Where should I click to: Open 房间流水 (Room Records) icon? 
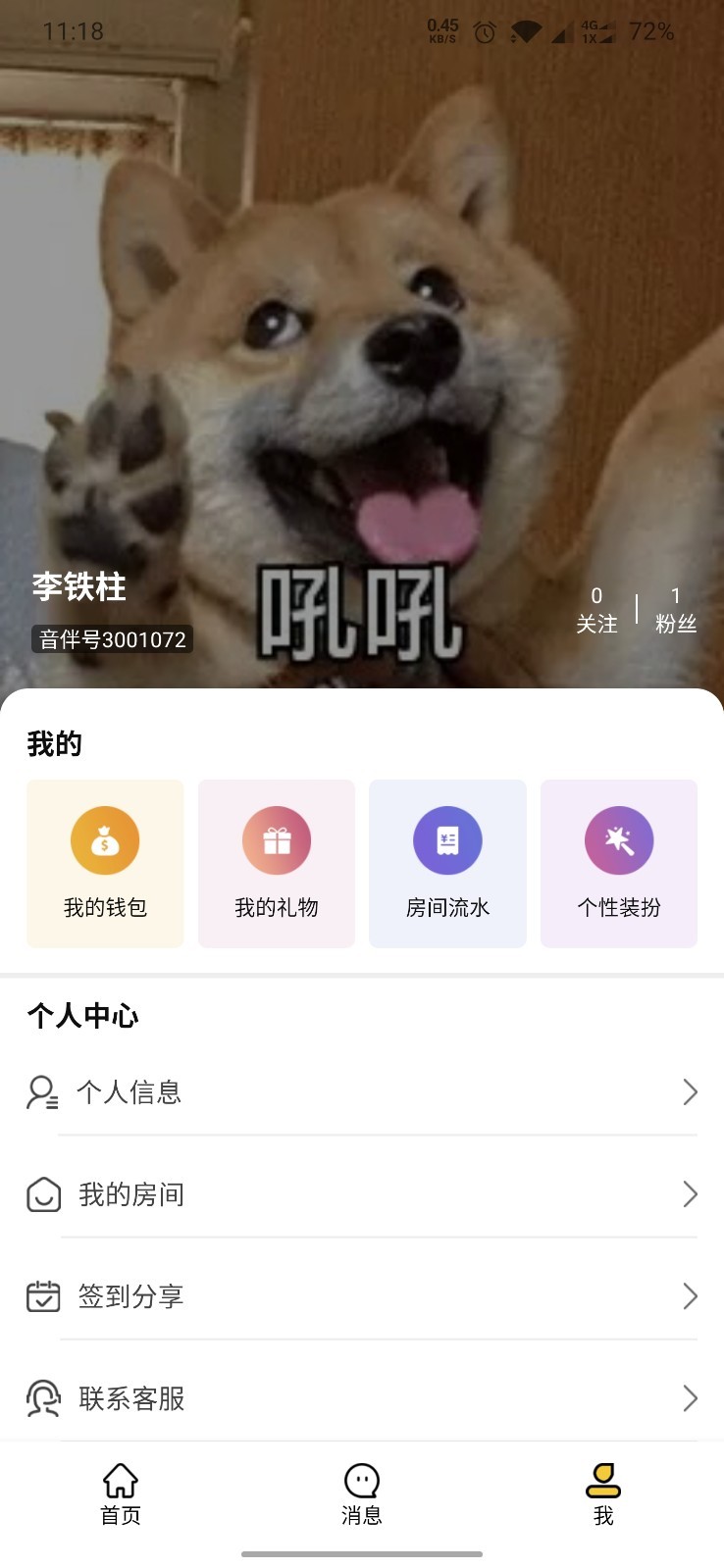447,840
